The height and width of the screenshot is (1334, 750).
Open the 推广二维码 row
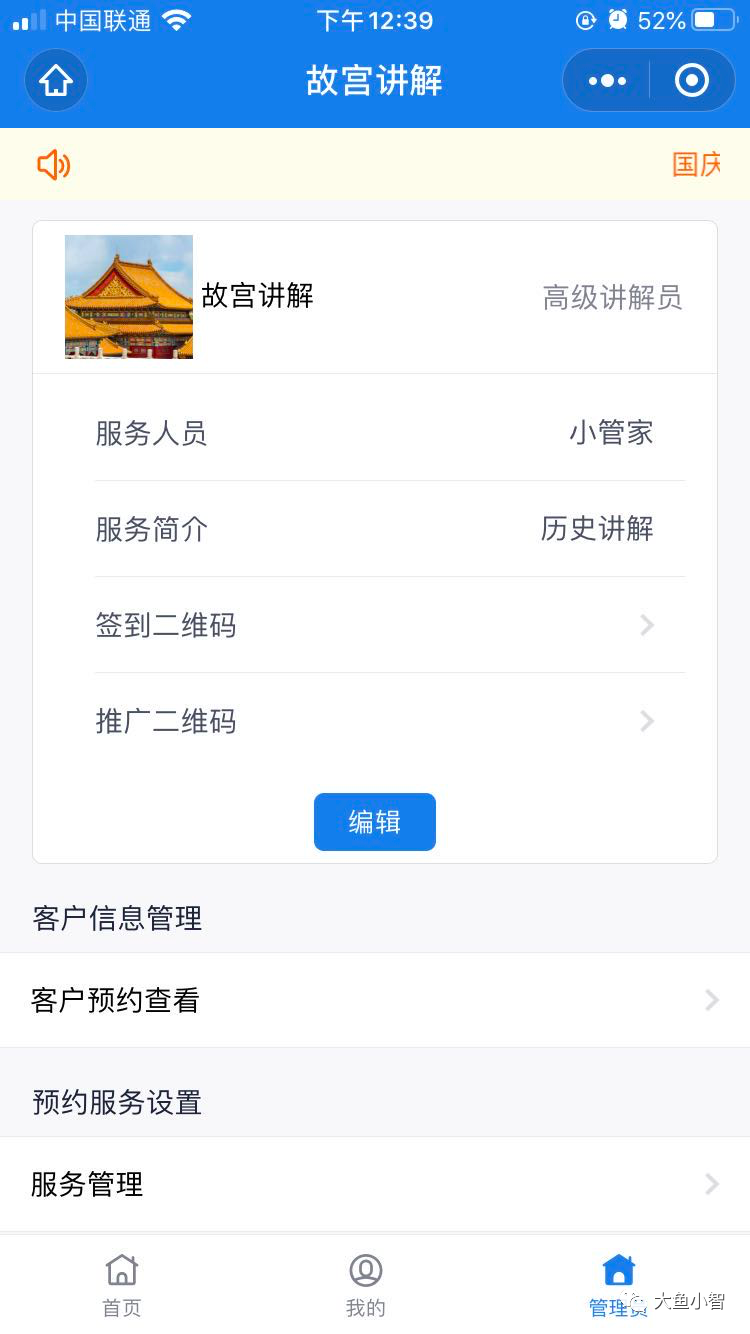(x=375, y=721)
